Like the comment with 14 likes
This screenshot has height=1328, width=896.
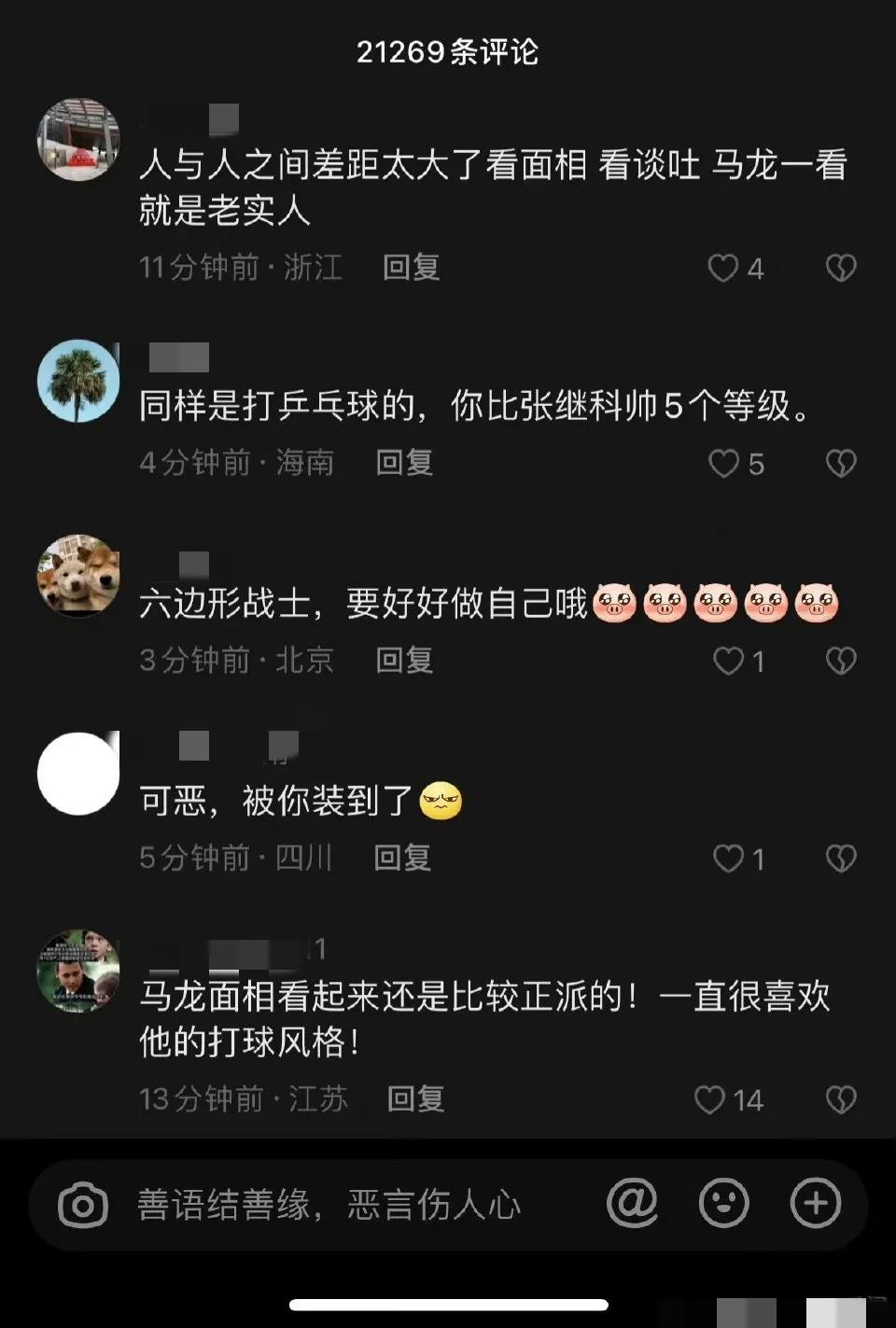click(x=711, y=1100)
